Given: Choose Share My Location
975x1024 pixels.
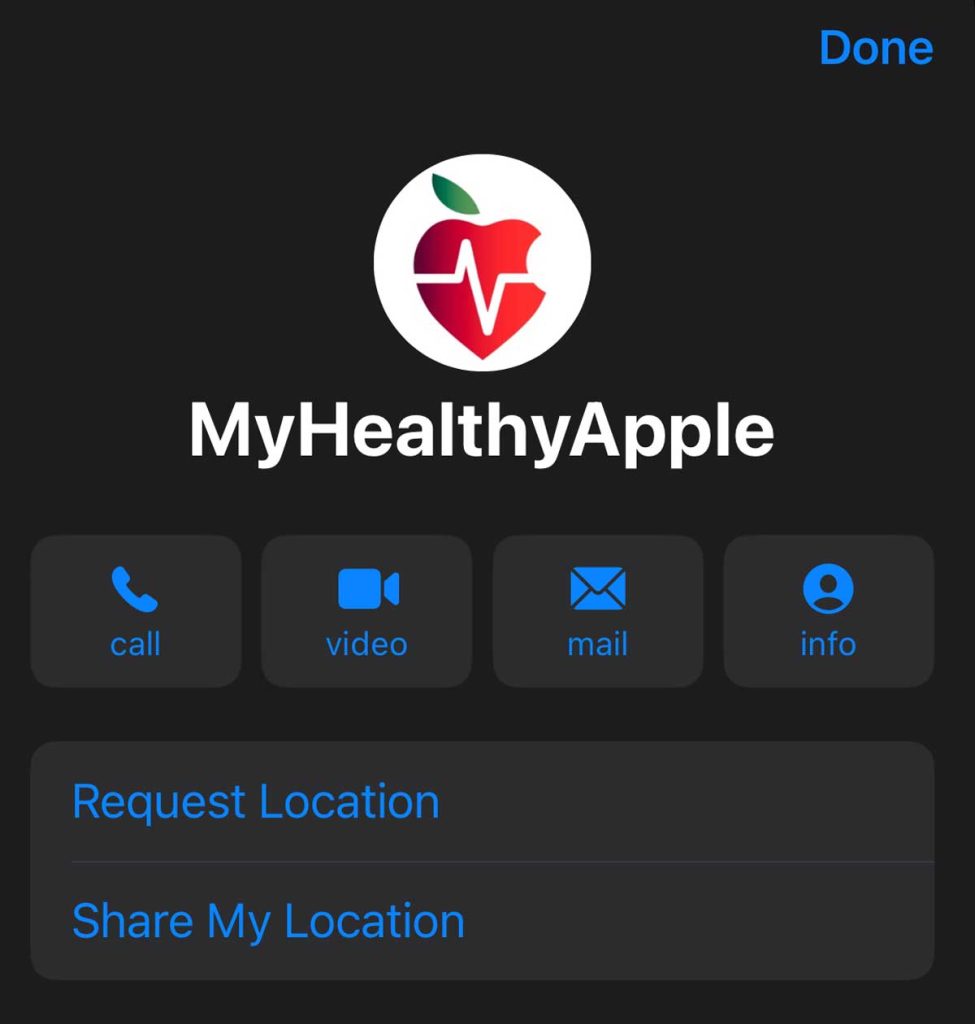Looking at the screenshot, I should pyautogui.click(x=268, y=921).
